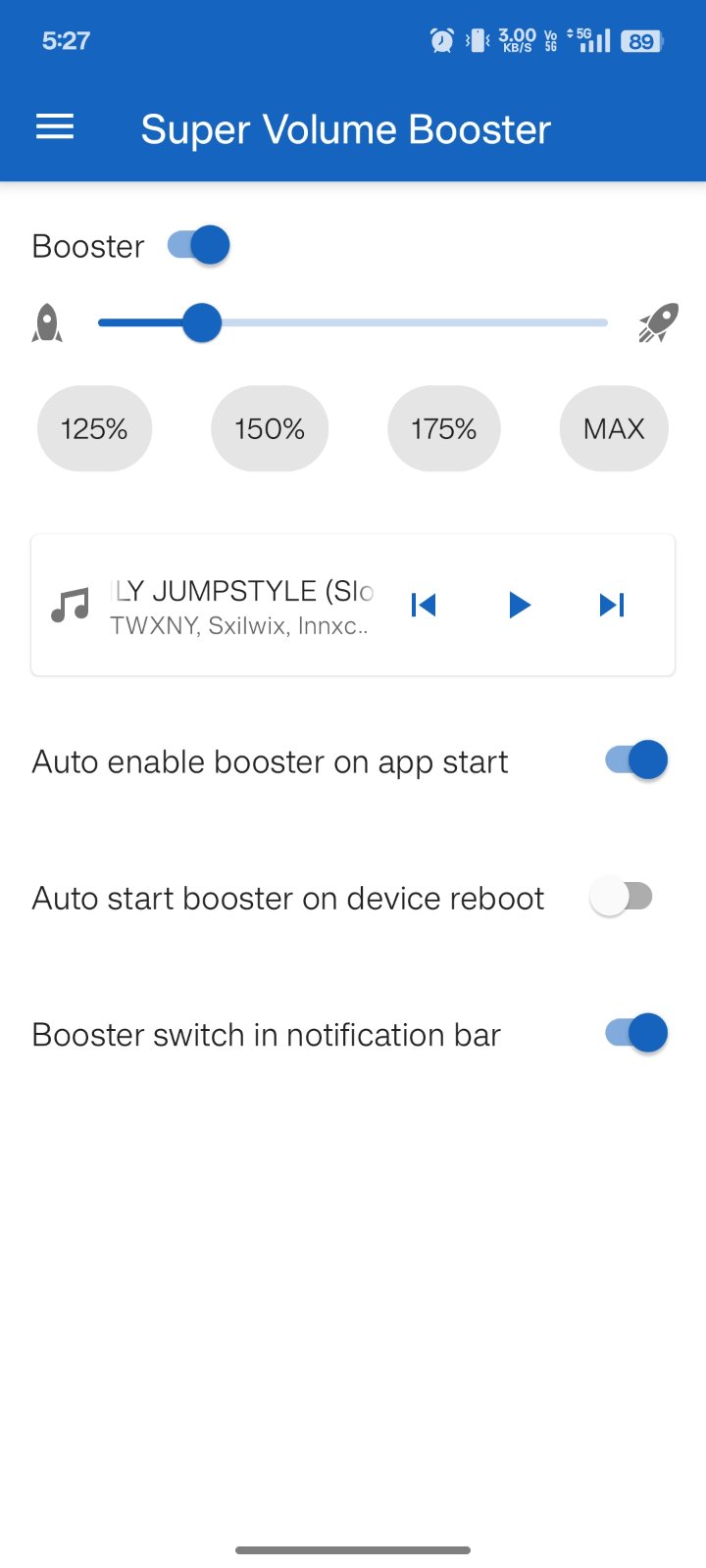Viewport: 706px width, 1568px height.
Task: Enable auto start booster on device reboot
Action: [621, 897]
